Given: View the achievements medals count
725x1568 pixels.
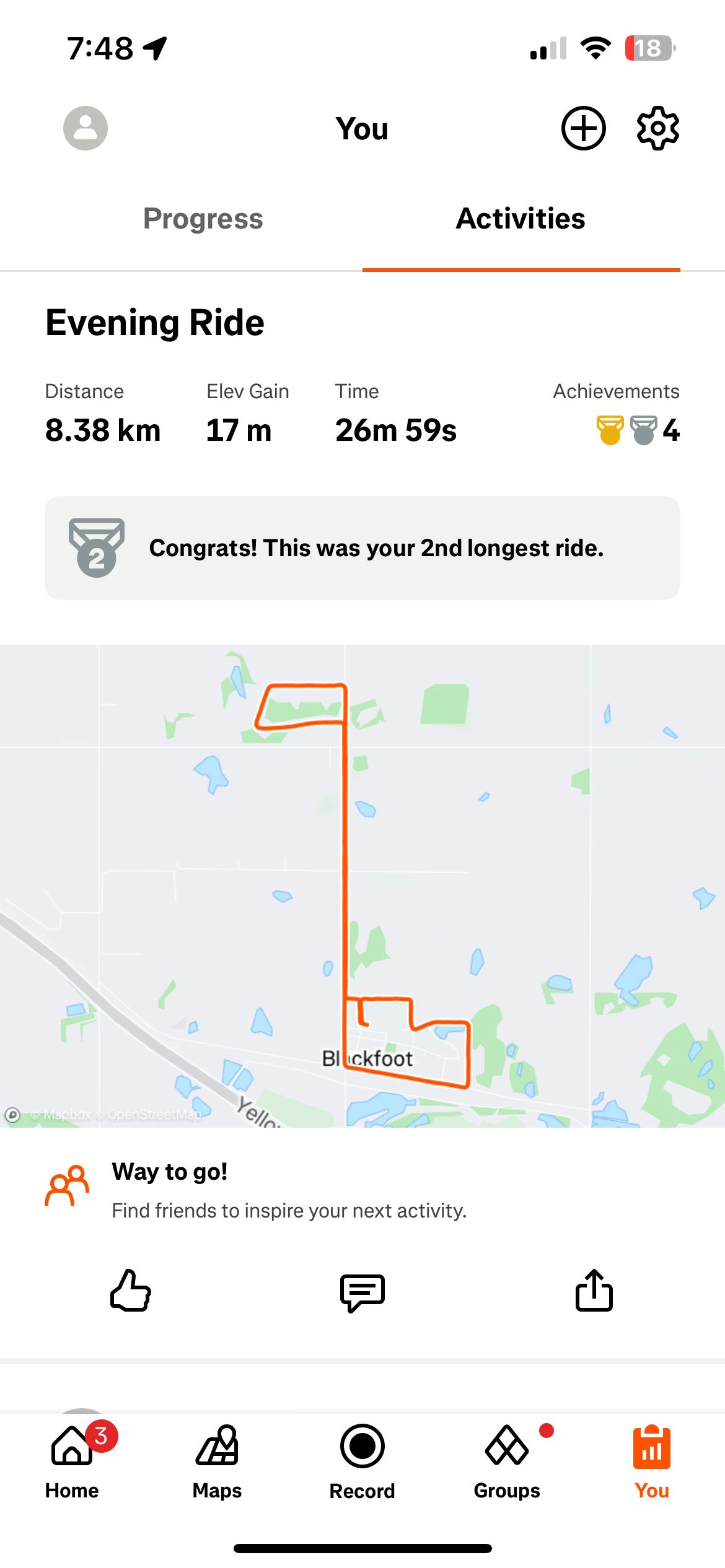Looking at the screenshot, I should point(638,430).
